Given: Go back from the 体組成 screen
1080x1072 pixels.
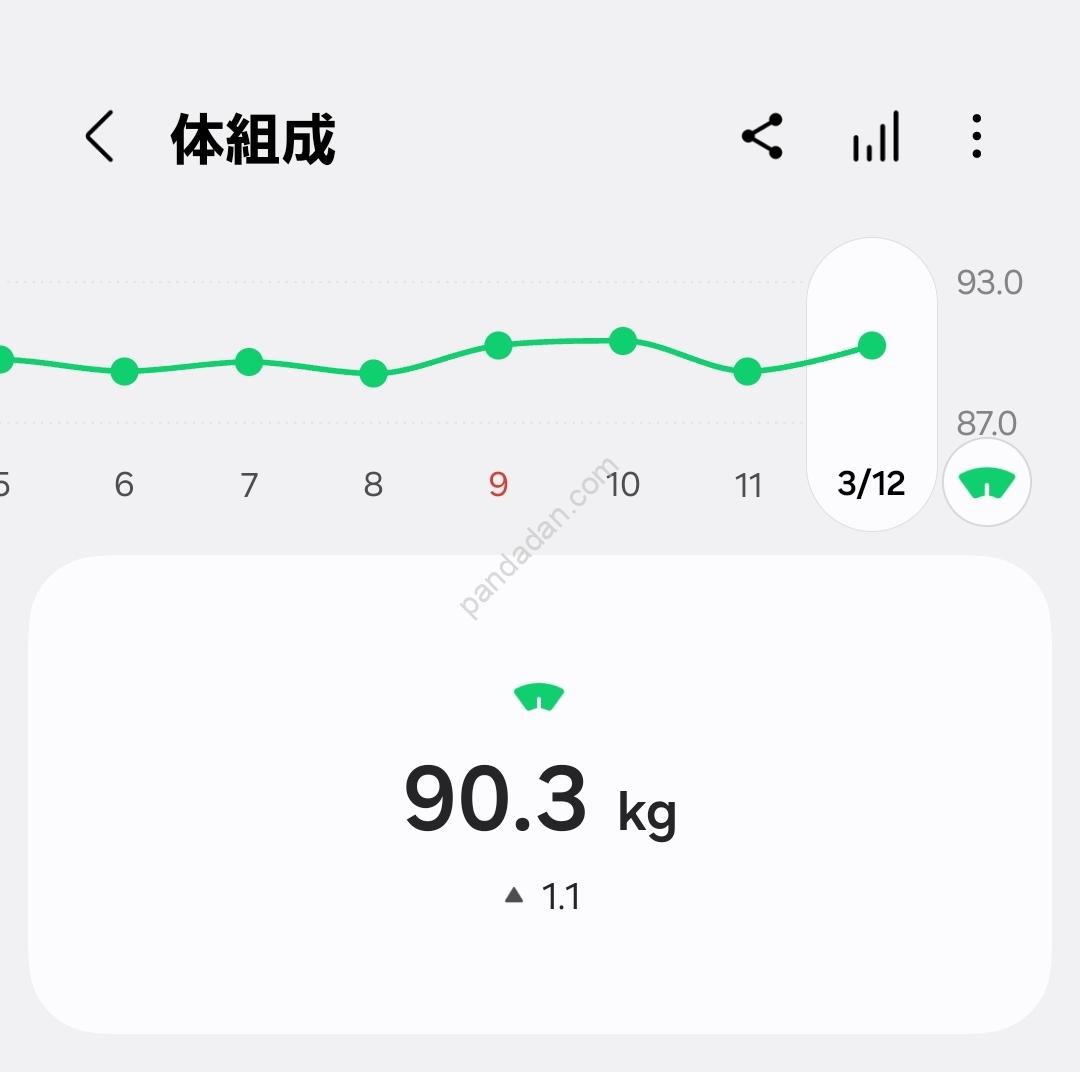Looking at the screenshot, I should pyautogui.click(x=99, y=137).
